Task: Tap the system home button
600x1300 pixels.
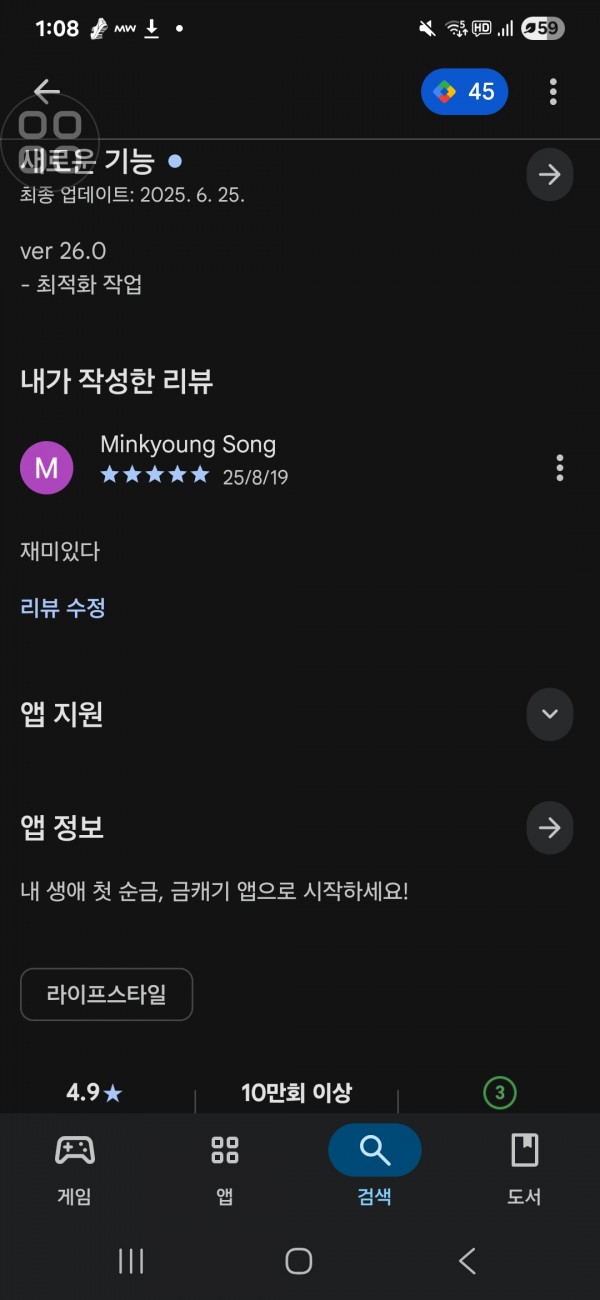Action: coord(299,1261)
